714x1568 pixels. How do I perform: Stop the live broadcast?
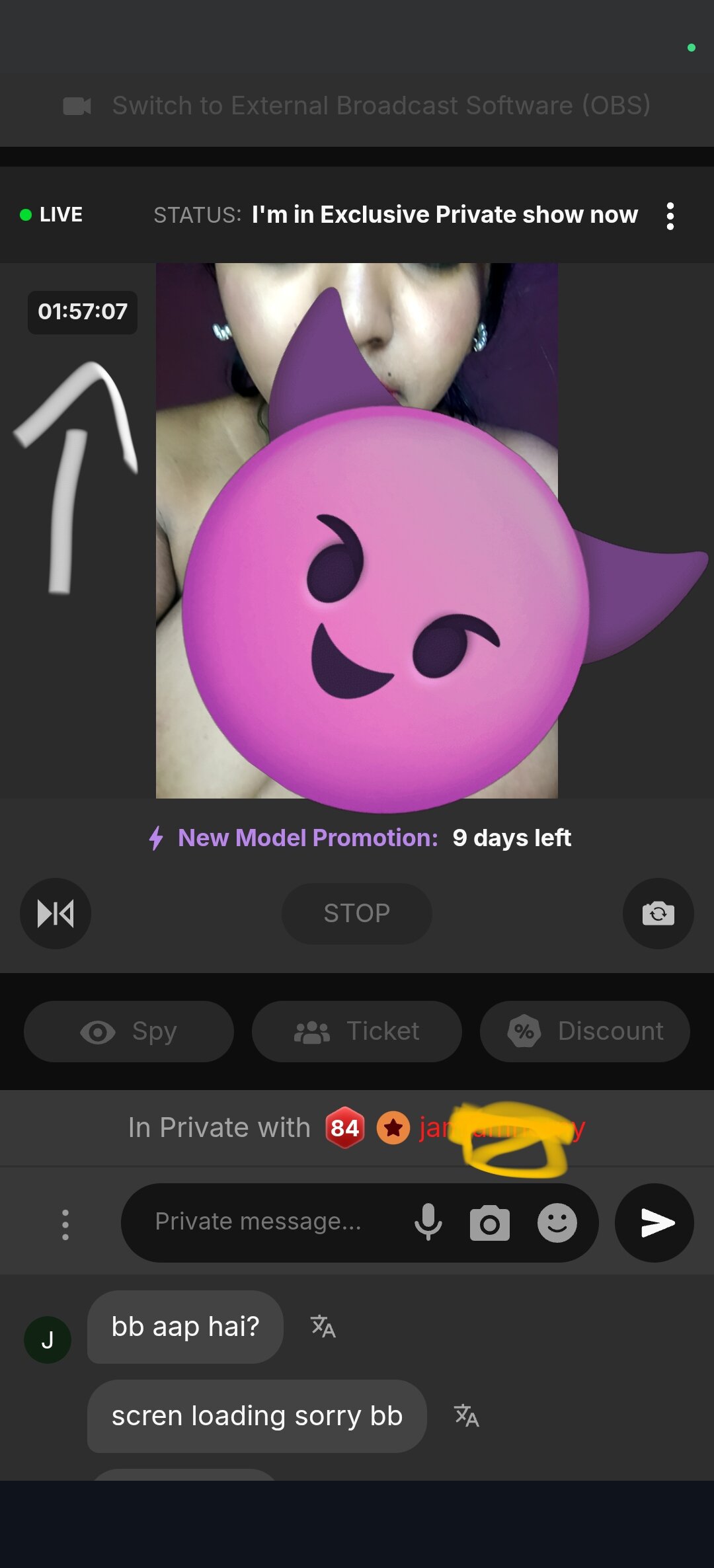pos(357,914)
